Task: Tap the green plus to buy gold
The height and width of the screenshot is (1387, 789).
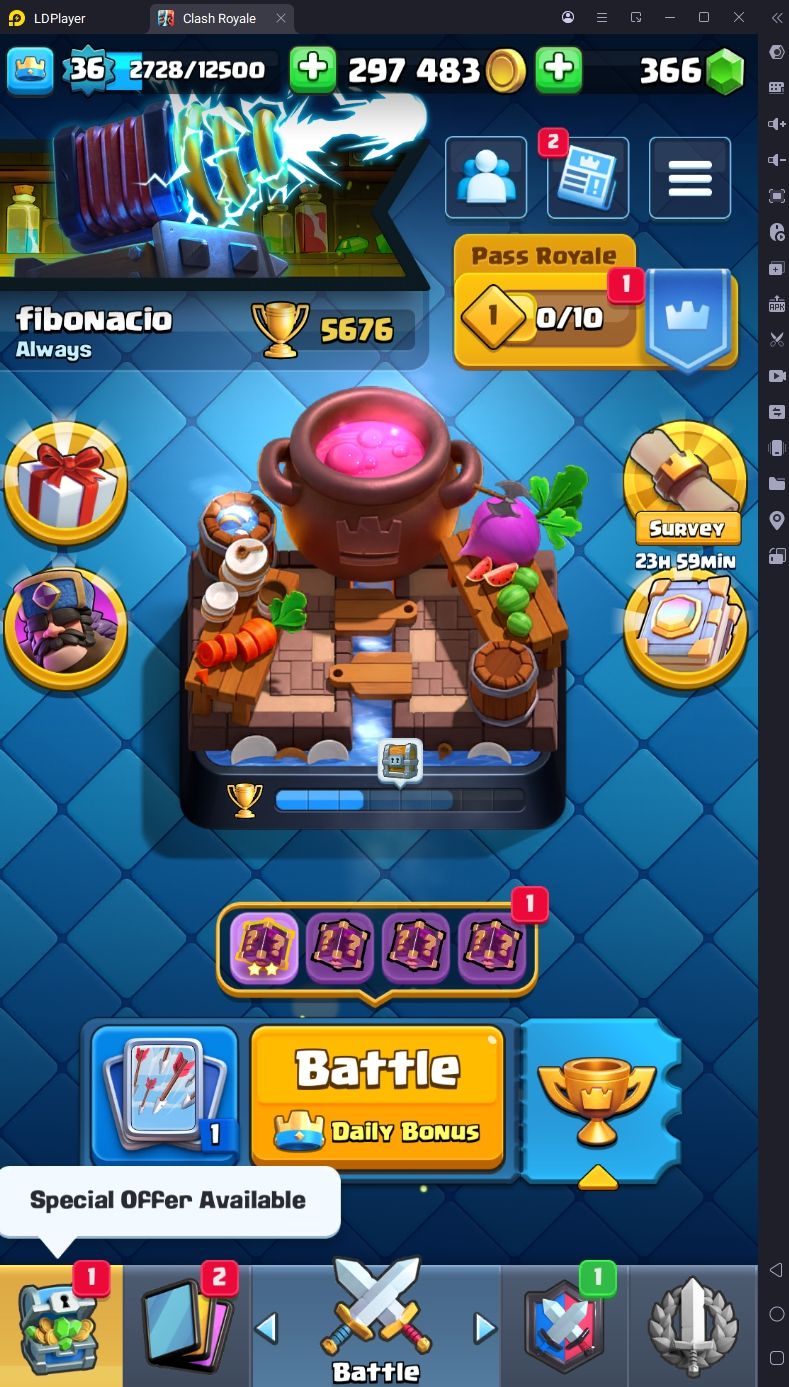Action: (x=312, y=69)
